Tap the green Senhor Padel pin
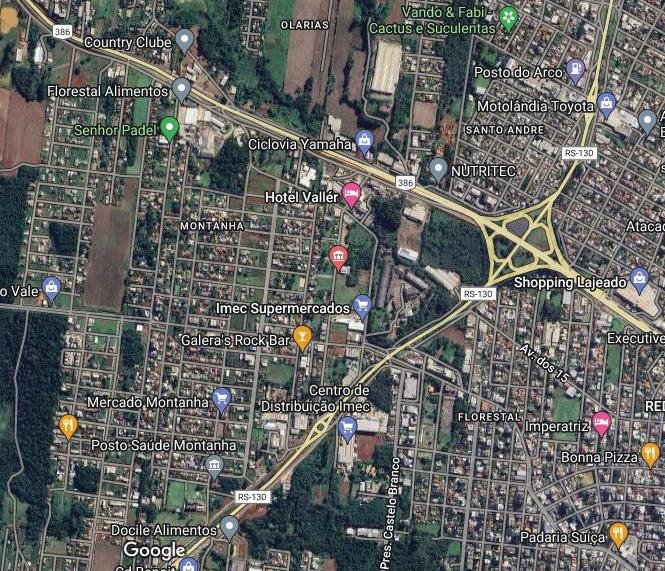Image resolution: width=665 pixels, height=571 pixels. pyautogui.click(x=169, y=128)
